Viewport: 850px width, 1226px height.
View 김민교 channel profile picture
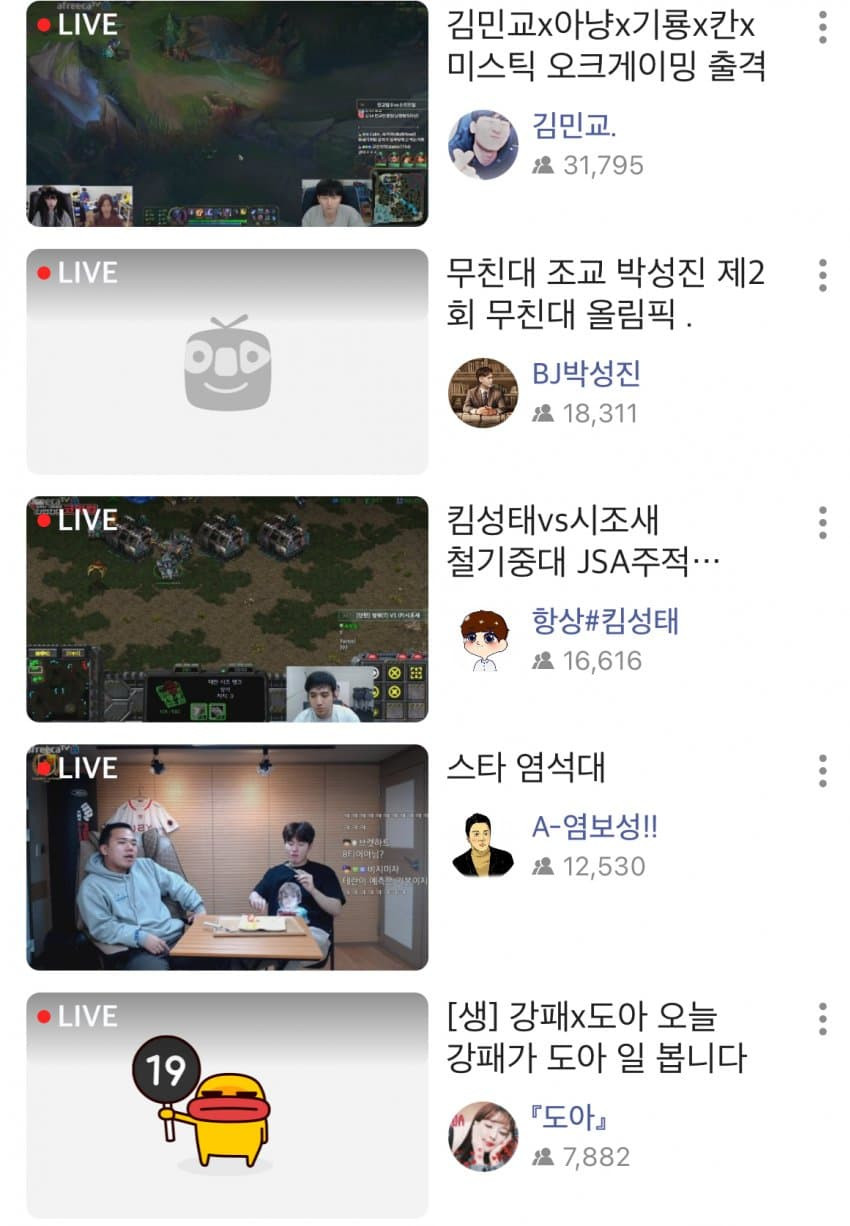point(483,145)
